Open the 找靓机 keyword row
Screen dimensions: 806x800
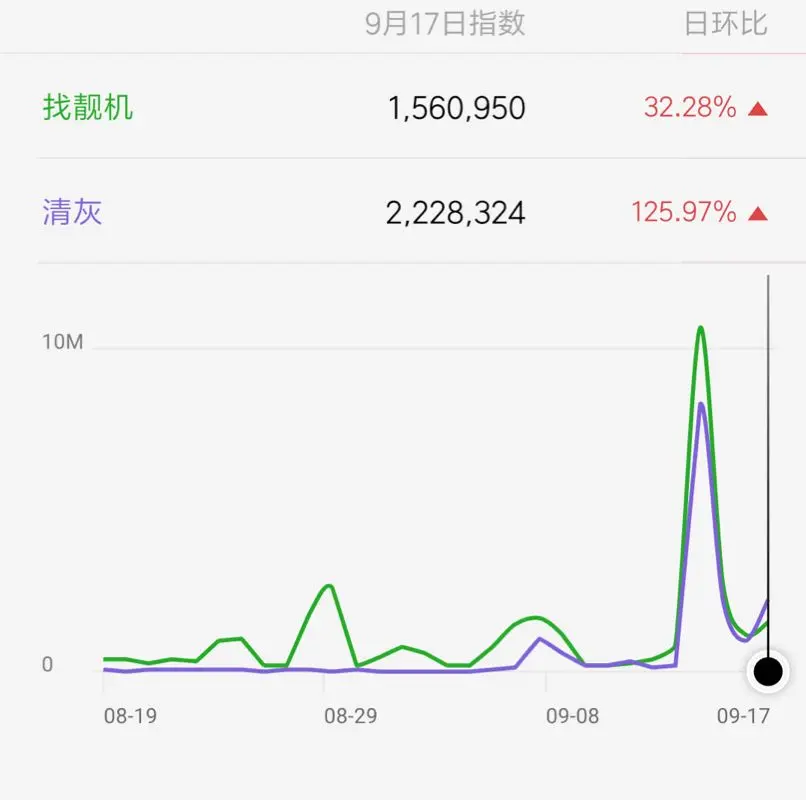405,107
